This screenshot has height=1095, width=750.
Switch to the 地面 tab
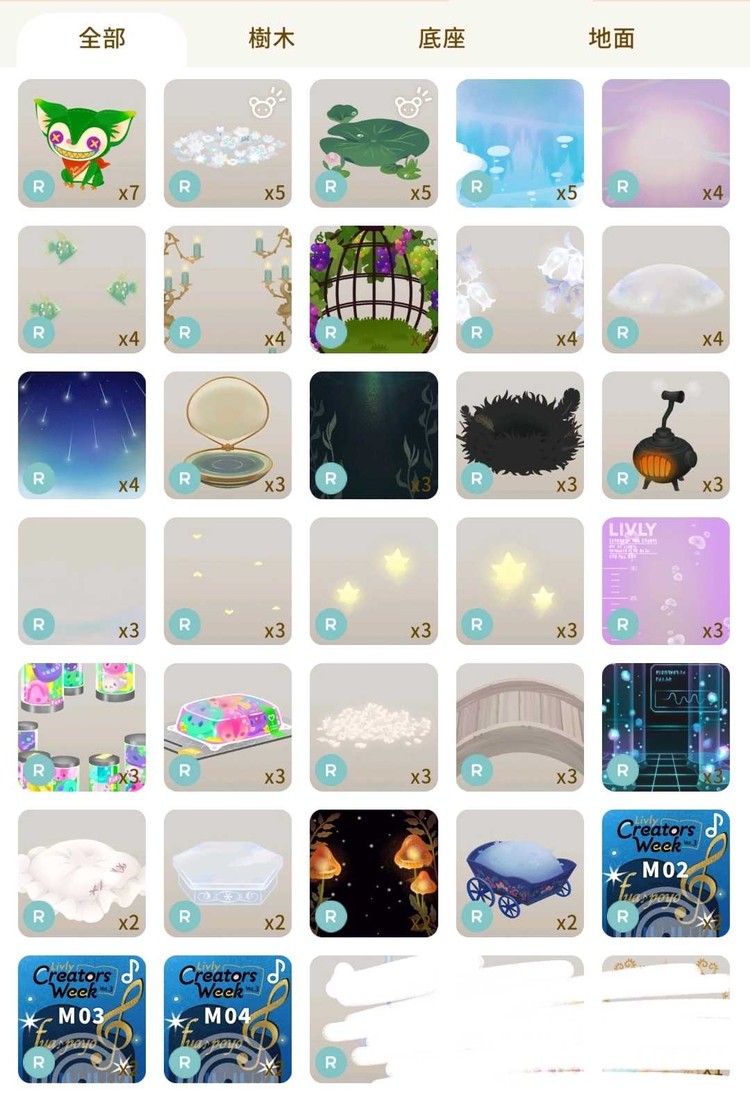(x=612, y=39)
